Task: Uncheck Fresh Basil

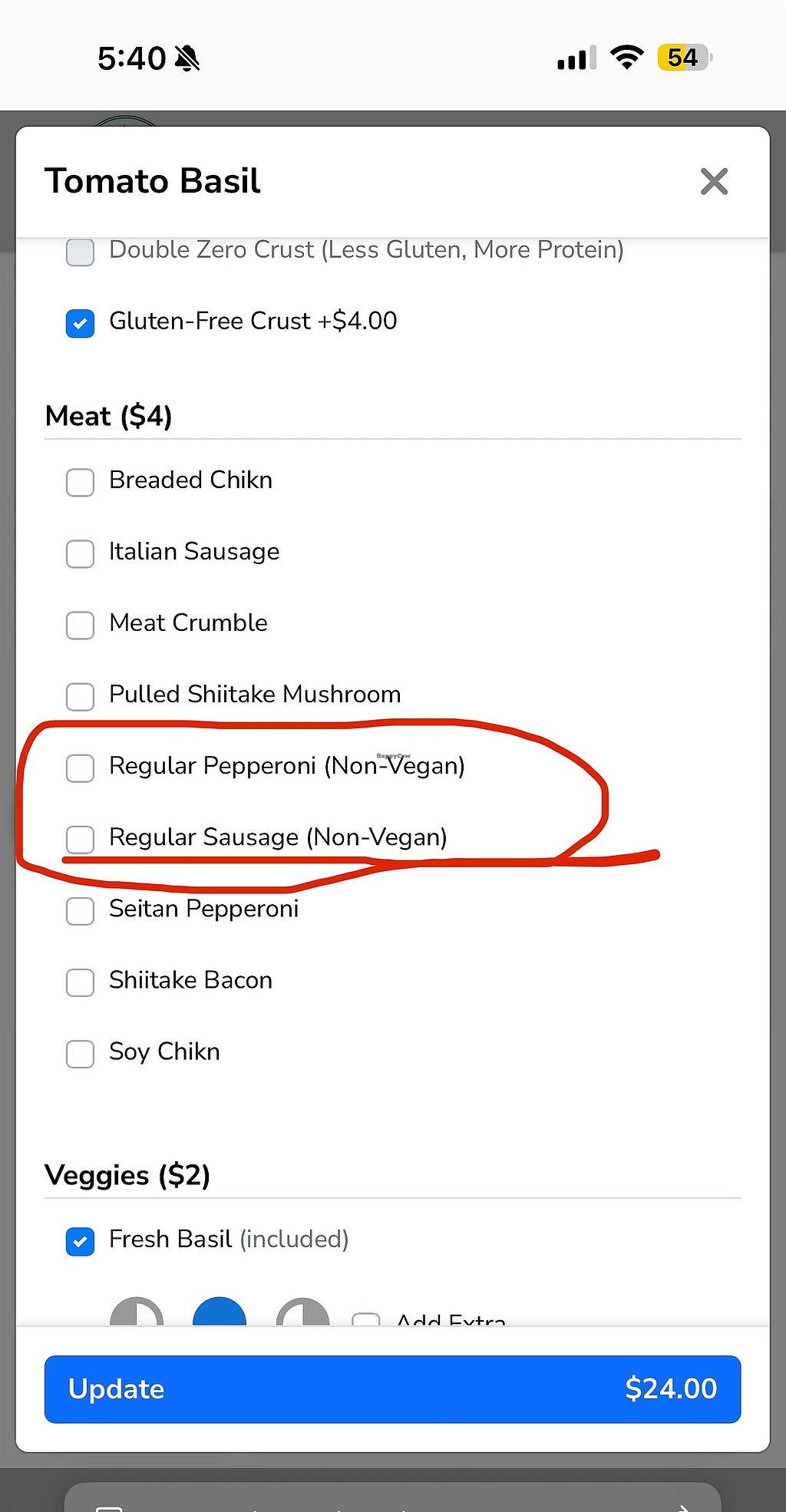Action: click(x=80, y=1241)
